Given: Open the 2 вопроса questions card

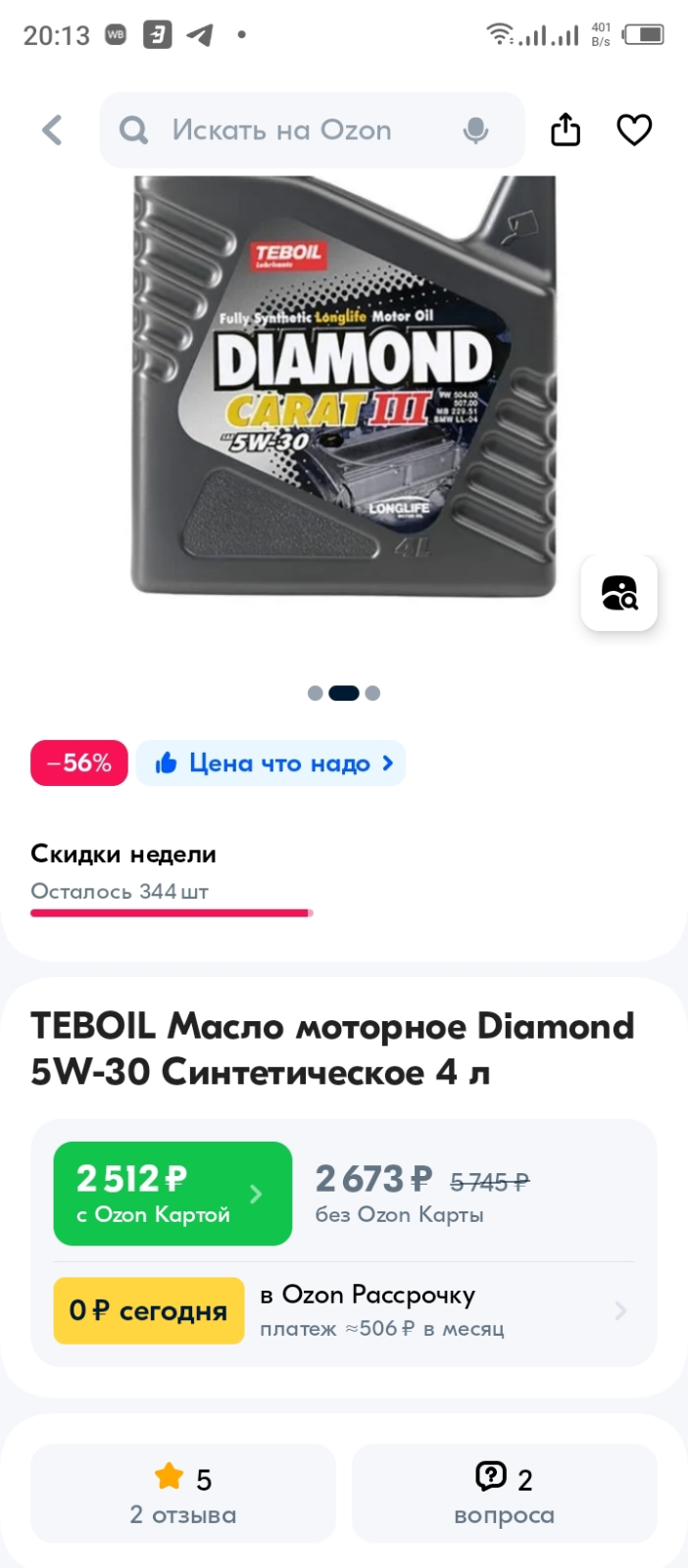Looking at the screenshot, I should point(504,1494).
